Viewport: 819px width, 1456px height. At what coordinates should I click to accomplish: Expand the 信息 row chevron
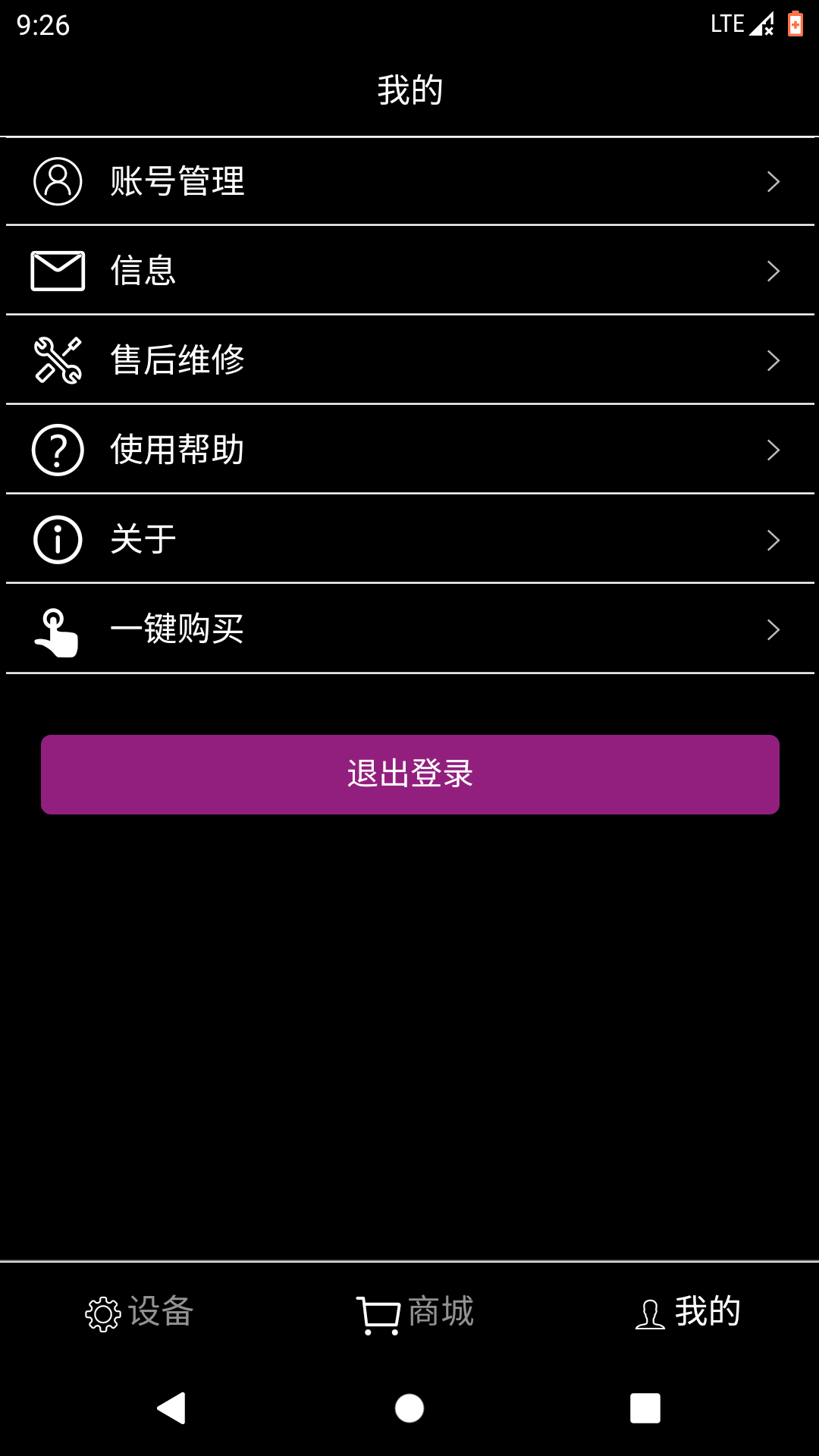(772, 270)
